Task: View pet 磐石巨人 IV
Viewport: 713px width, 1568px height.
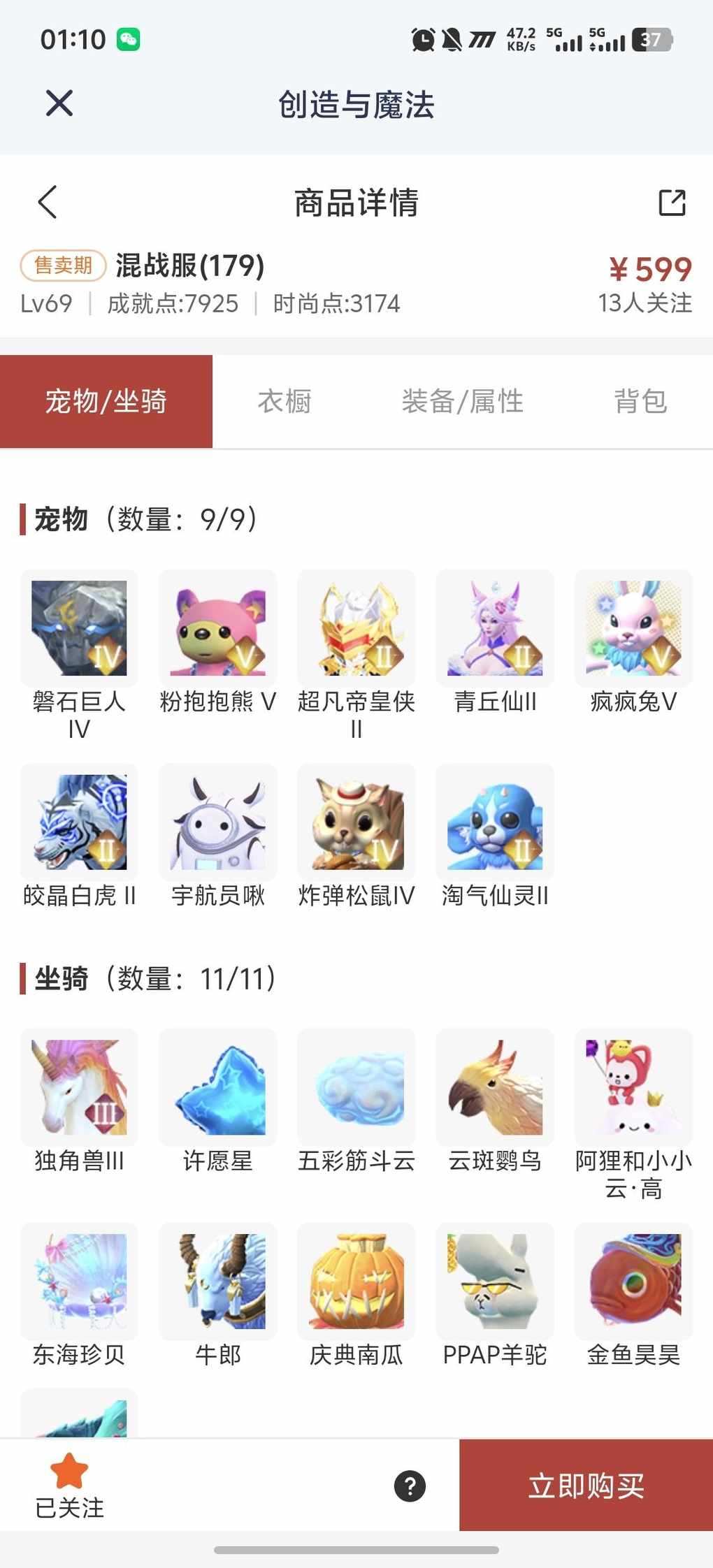Action: 79,628
